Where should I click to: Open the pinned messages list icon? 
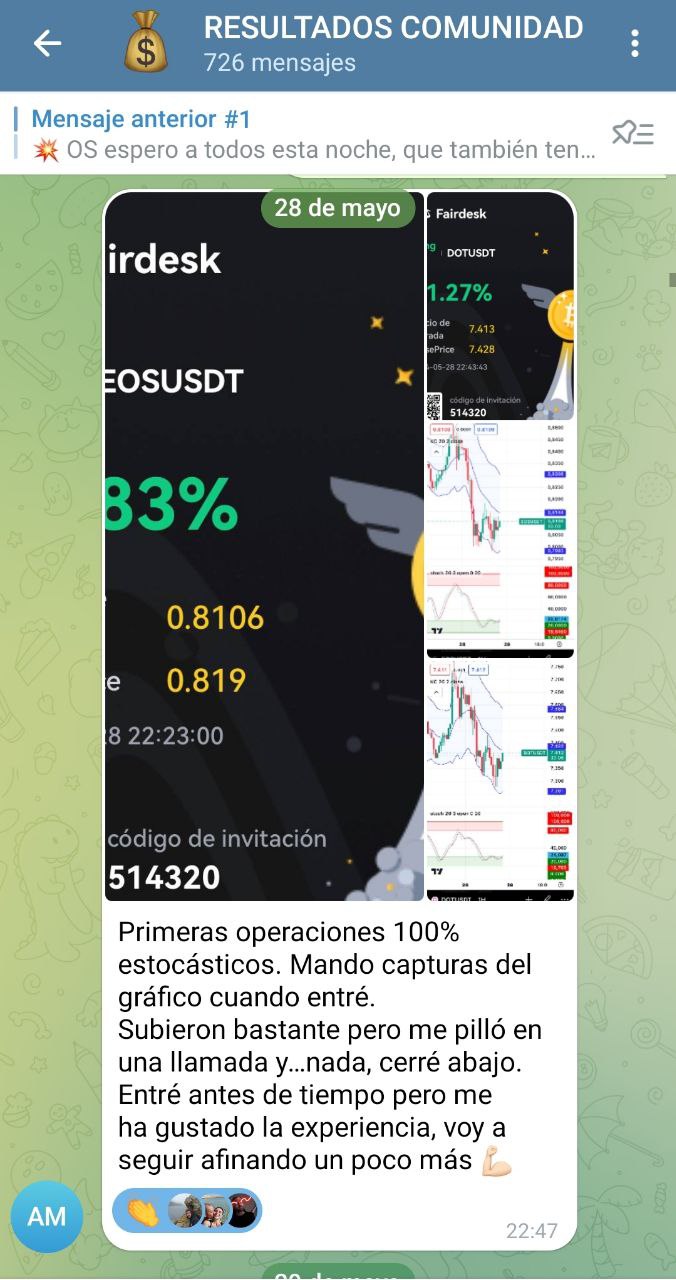click(x=632, y=133)
